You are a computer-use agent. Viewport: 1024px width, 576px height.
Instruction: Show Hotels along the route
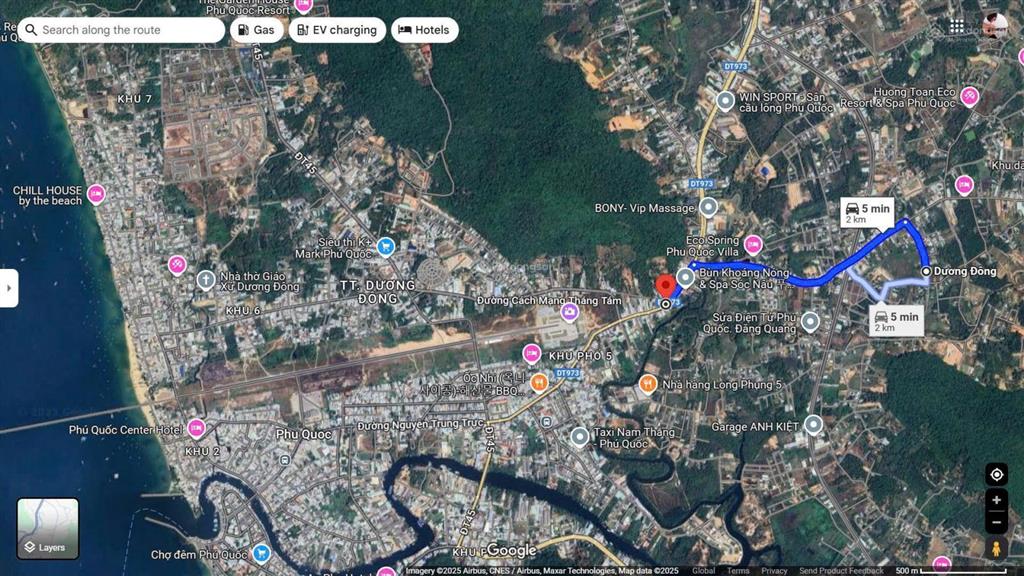click(x=424, y=30)
